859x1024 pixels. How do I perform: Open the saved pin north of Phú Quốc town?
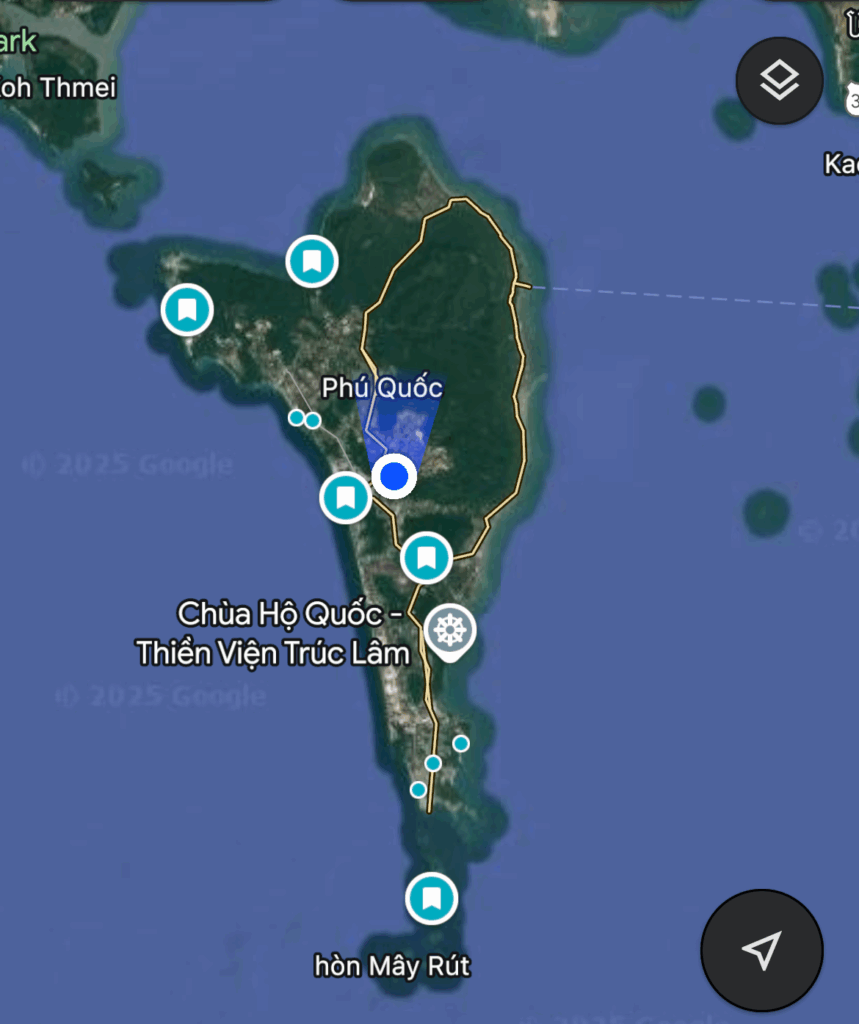click(311, 259)
